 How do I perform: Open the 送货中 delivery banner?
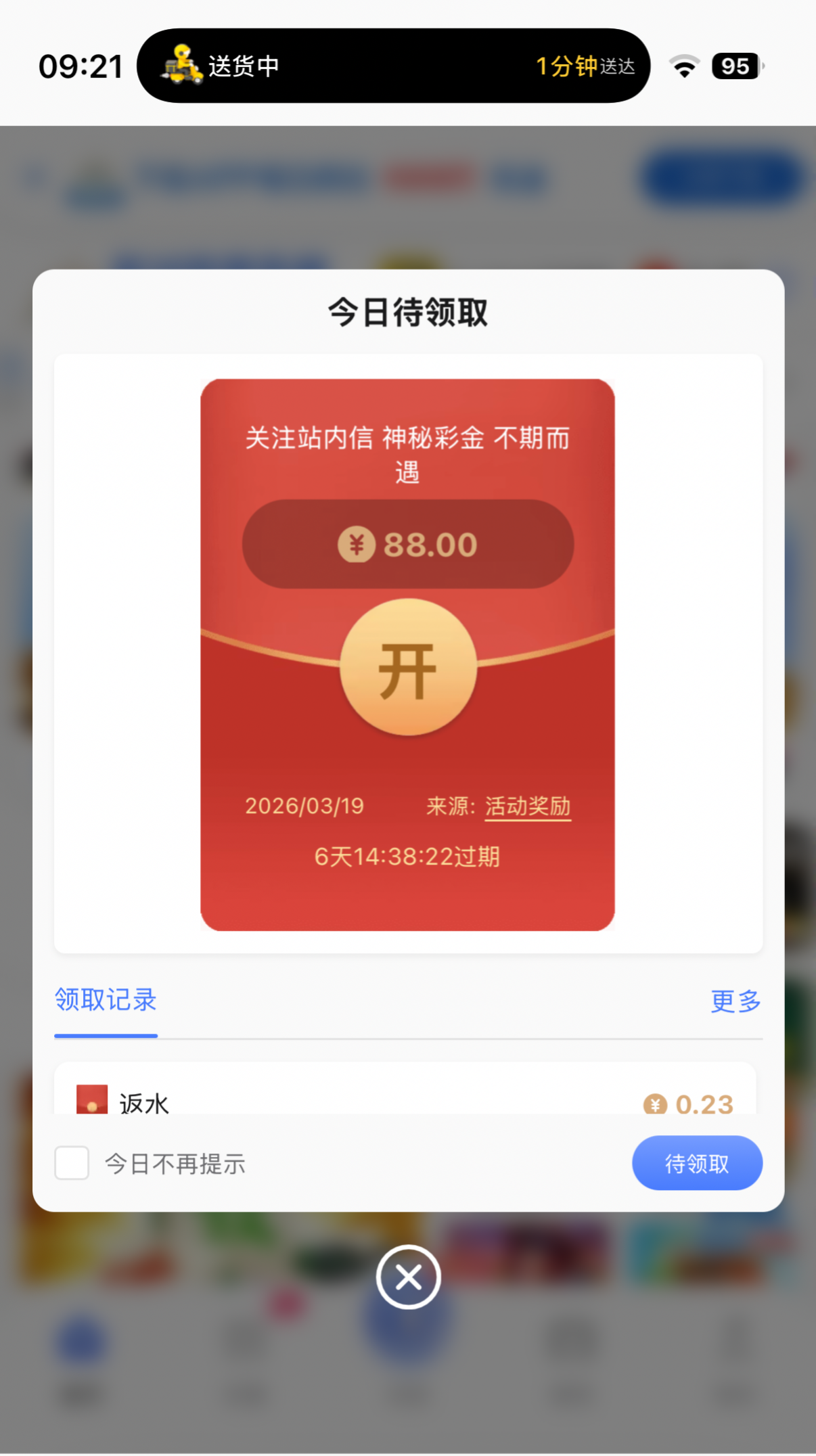(x=394, y=66)
